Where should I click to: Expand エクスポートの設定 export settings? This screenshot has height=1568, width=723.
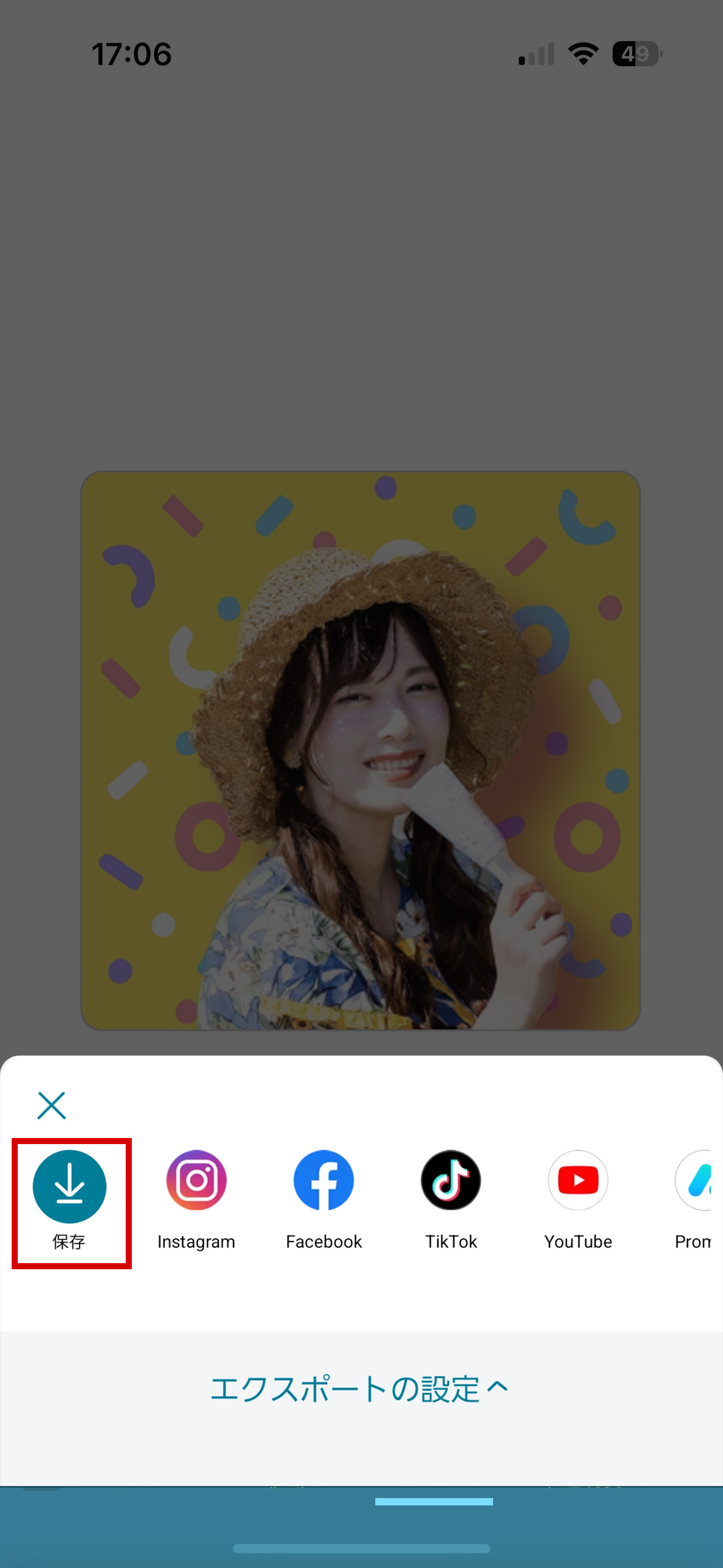pos(359,1389)
